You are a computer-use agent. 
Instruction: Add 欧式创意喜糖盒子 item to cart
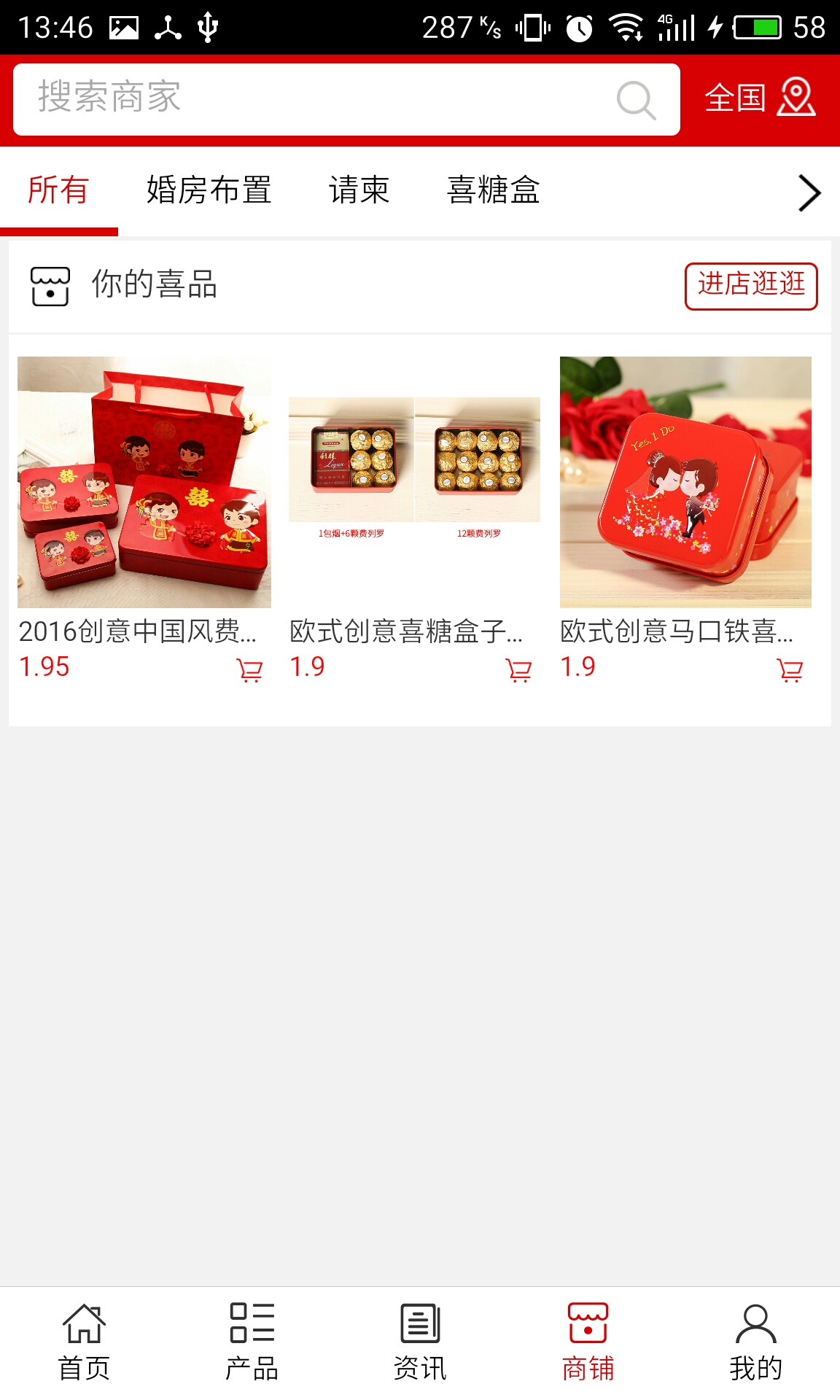[518, 669]
